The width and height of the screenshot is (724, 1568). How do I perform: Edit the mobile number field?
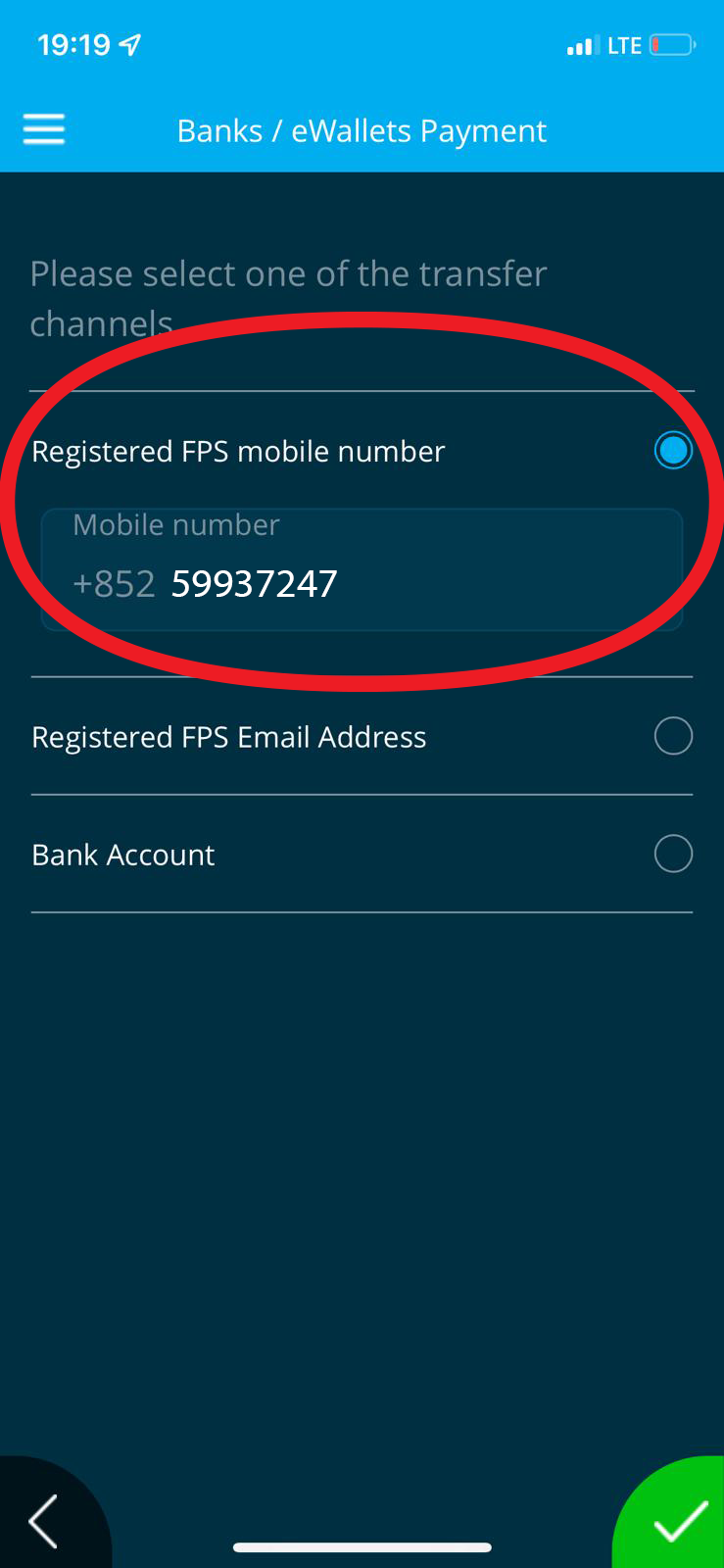click(362, 569)
